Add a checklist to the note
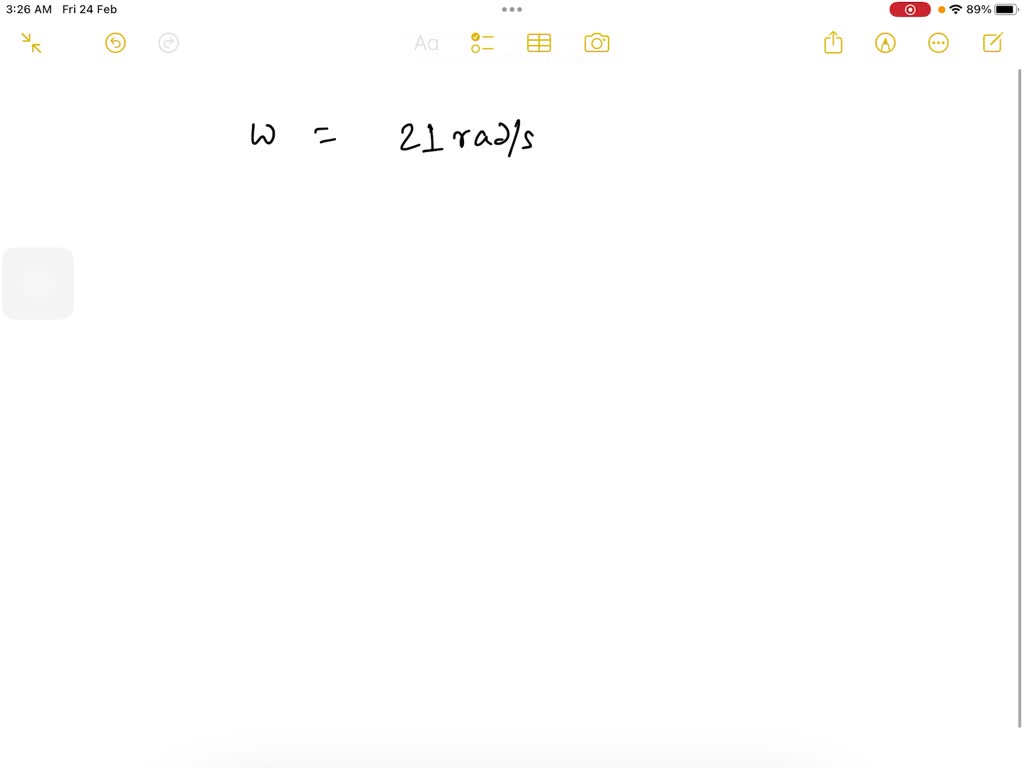1024x768 pixels. [483, 43]
